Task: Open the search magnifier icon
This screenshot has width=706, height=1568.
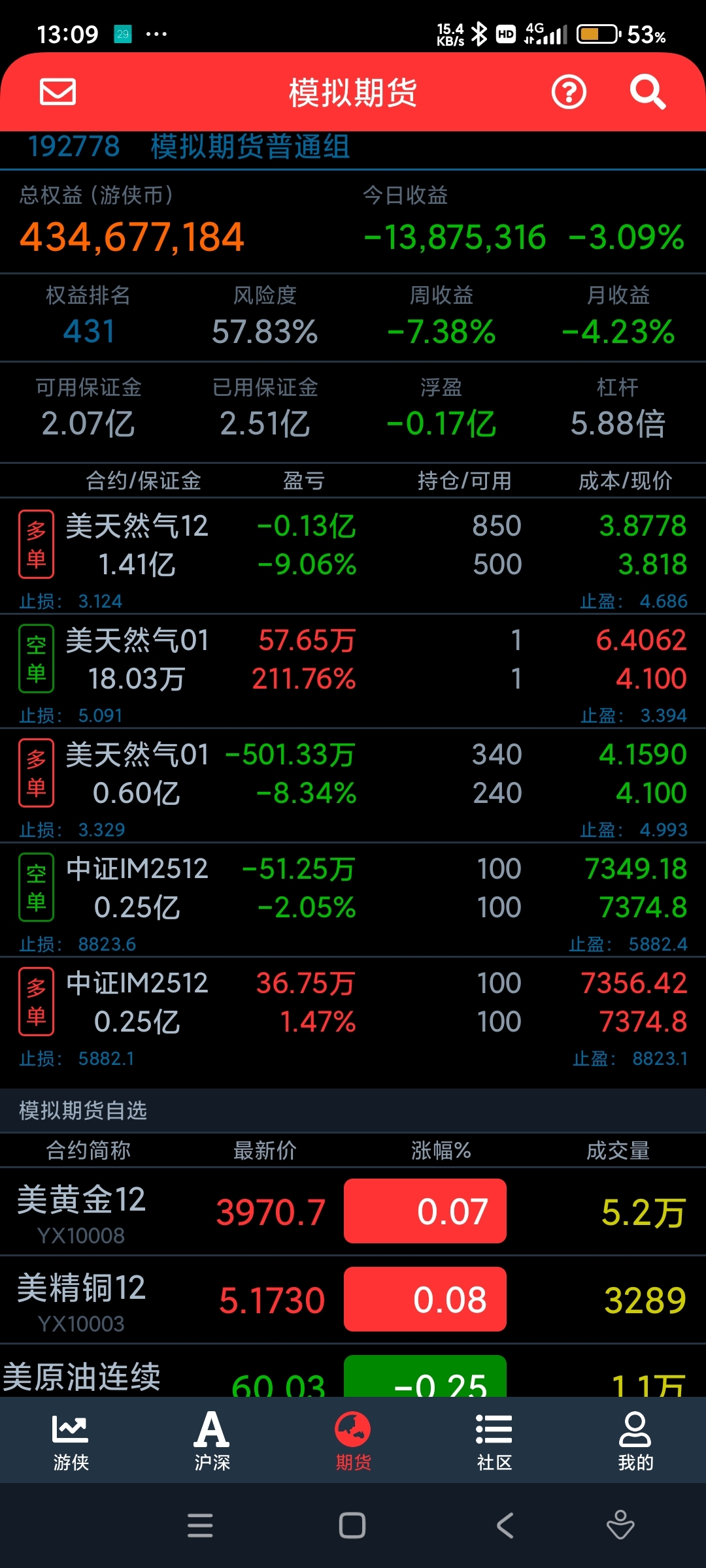Action: click(647, 92)
